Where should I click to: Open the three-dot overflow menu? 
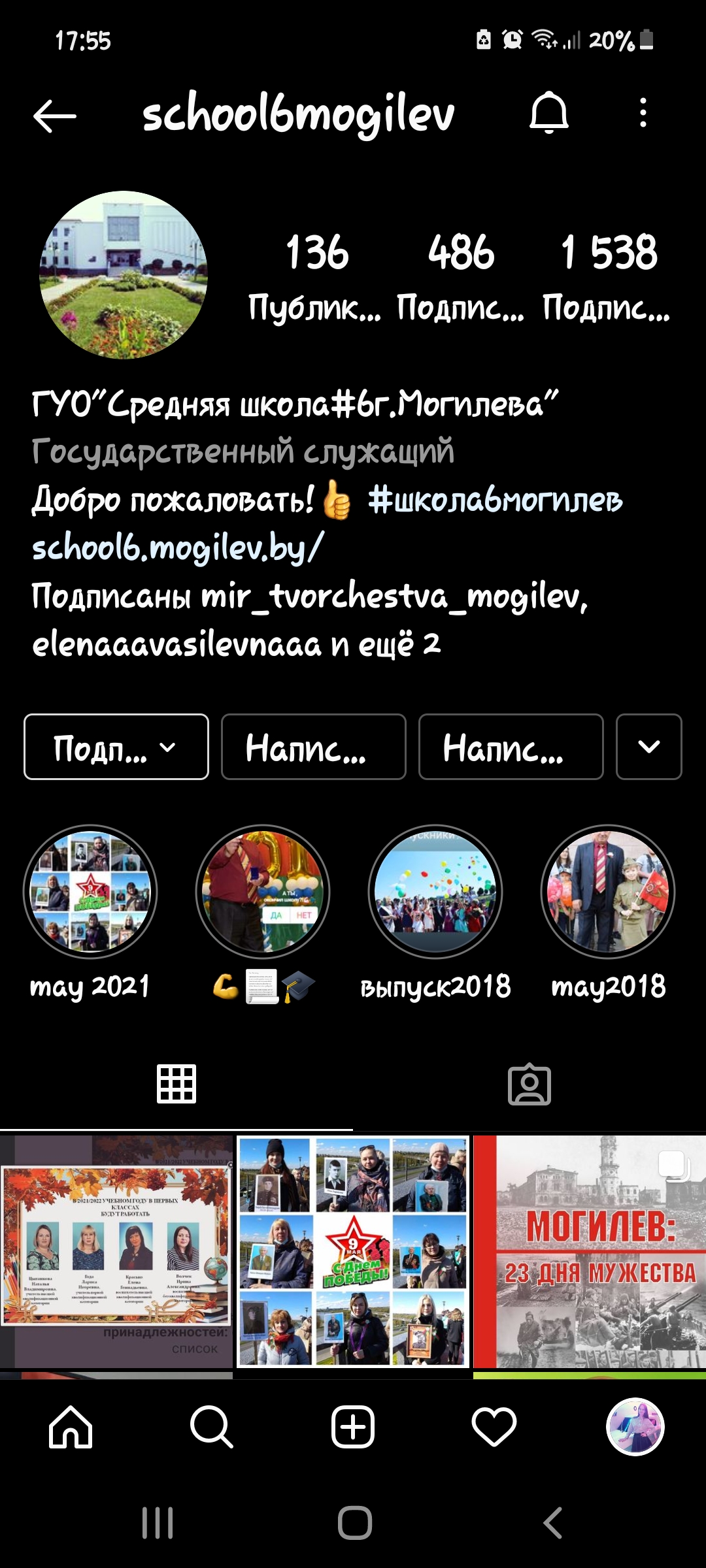pyautogui.click(x=643, y=113)
